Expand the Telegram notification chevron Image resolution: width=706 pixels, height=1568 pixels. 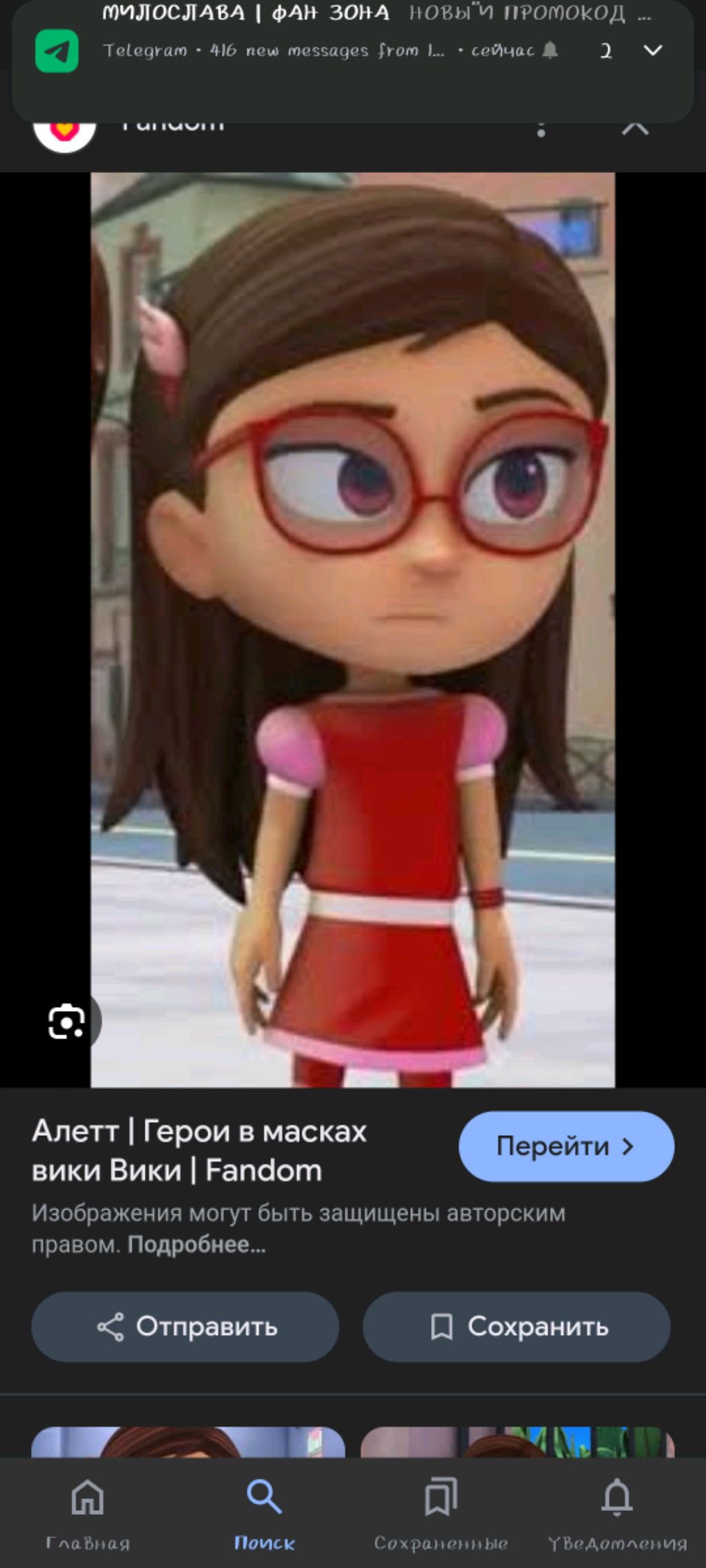point(652,50)
